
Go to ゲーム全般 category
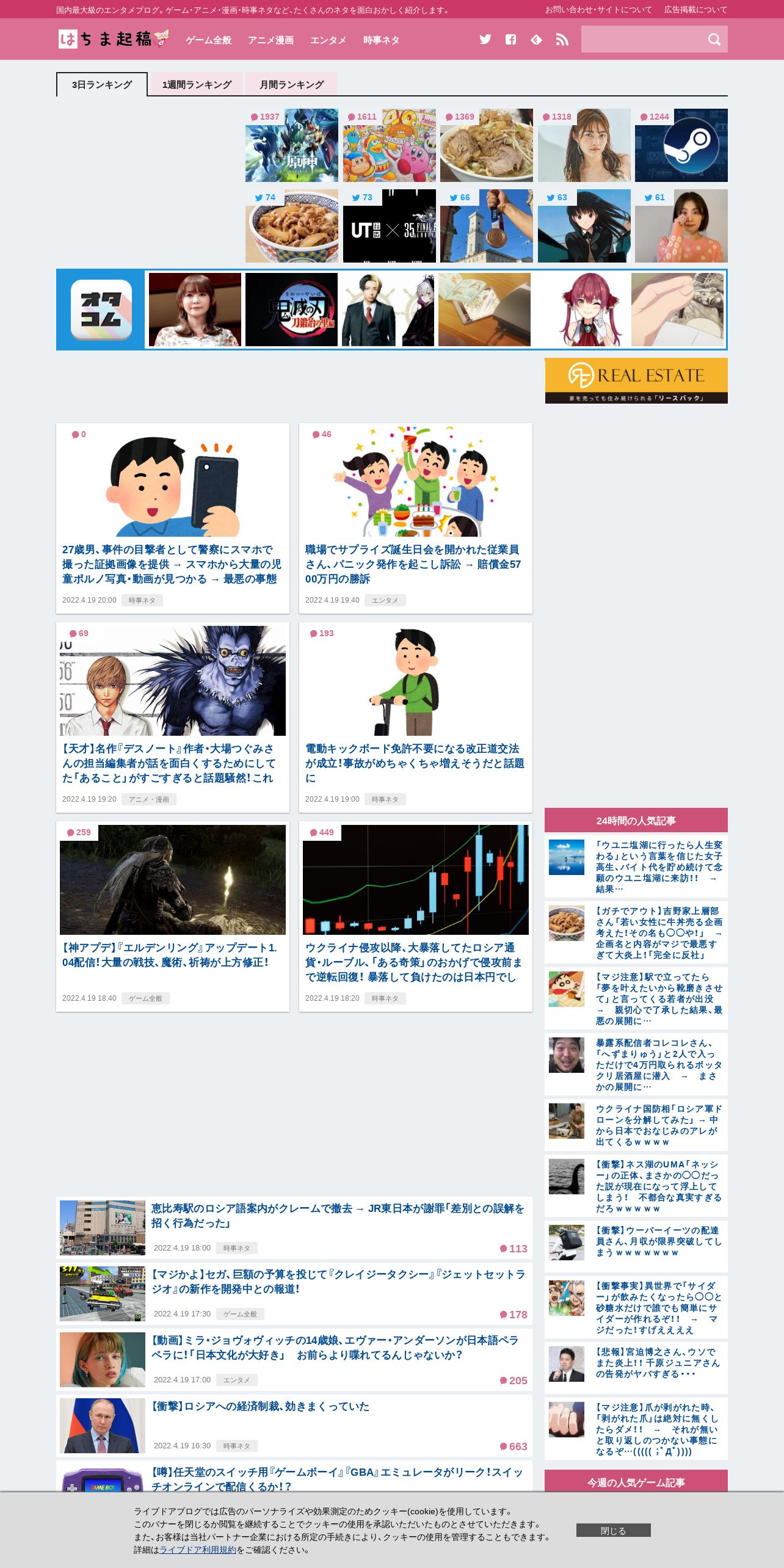coord(209,40)
